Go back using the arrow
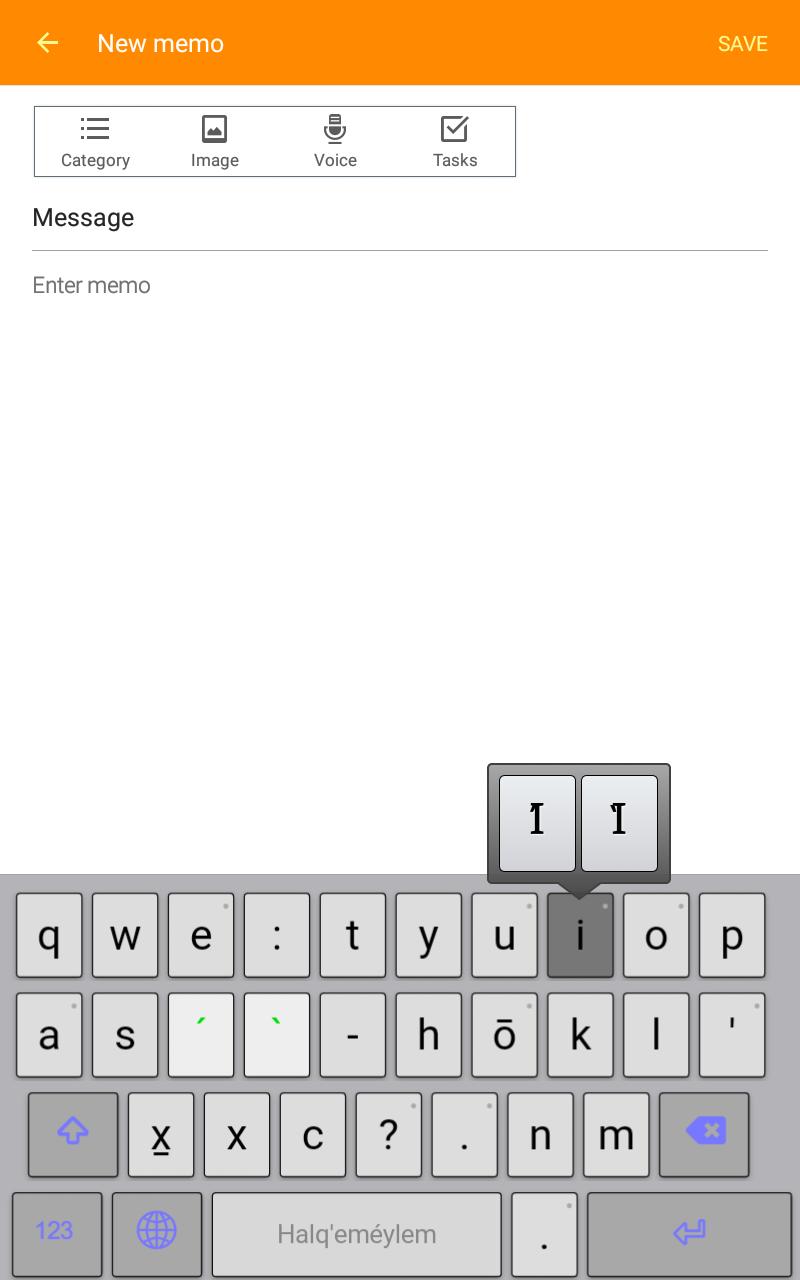800x1280 pixels. point(47,43)
